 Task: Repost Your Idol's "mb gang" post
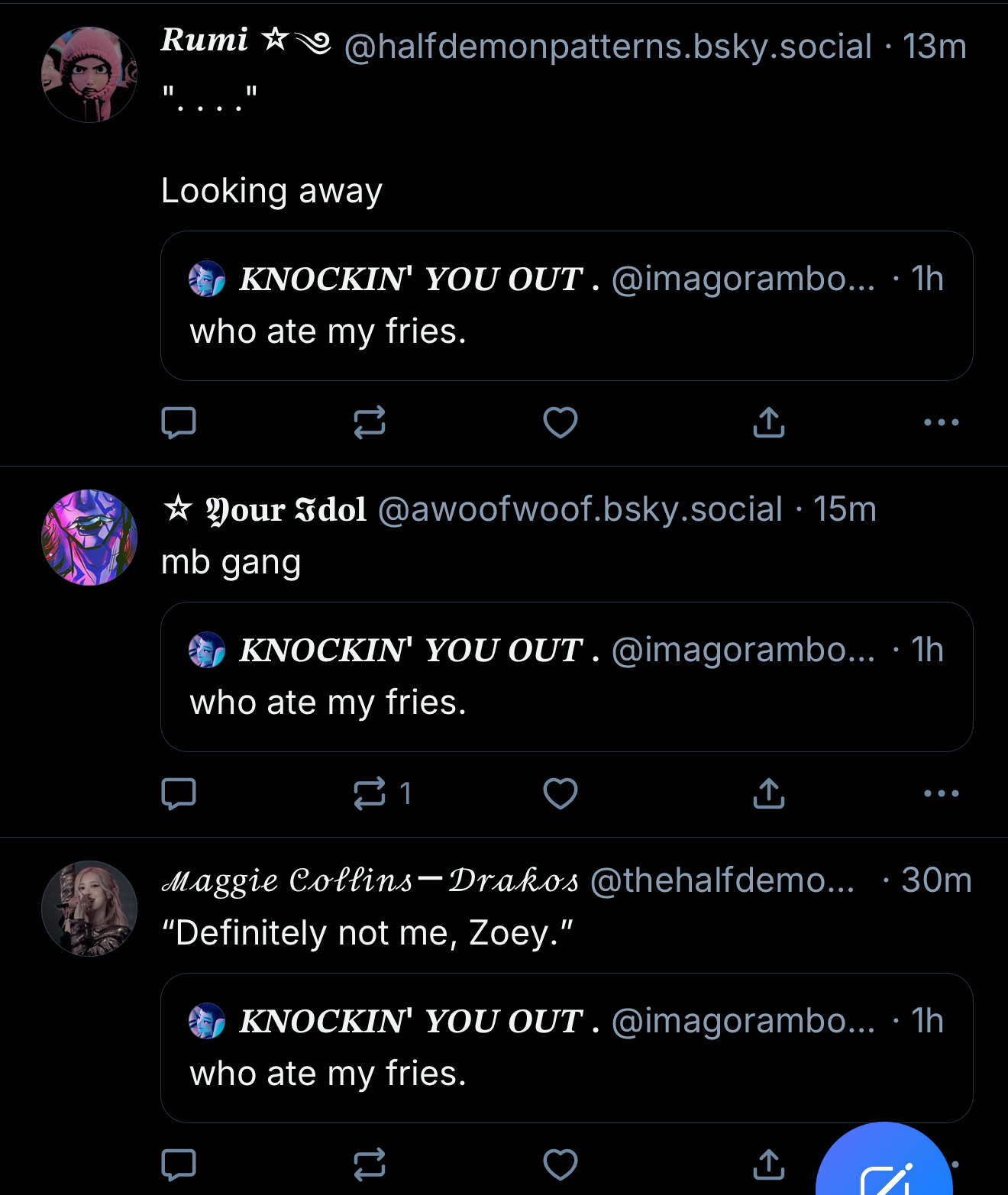coord(370,793)
